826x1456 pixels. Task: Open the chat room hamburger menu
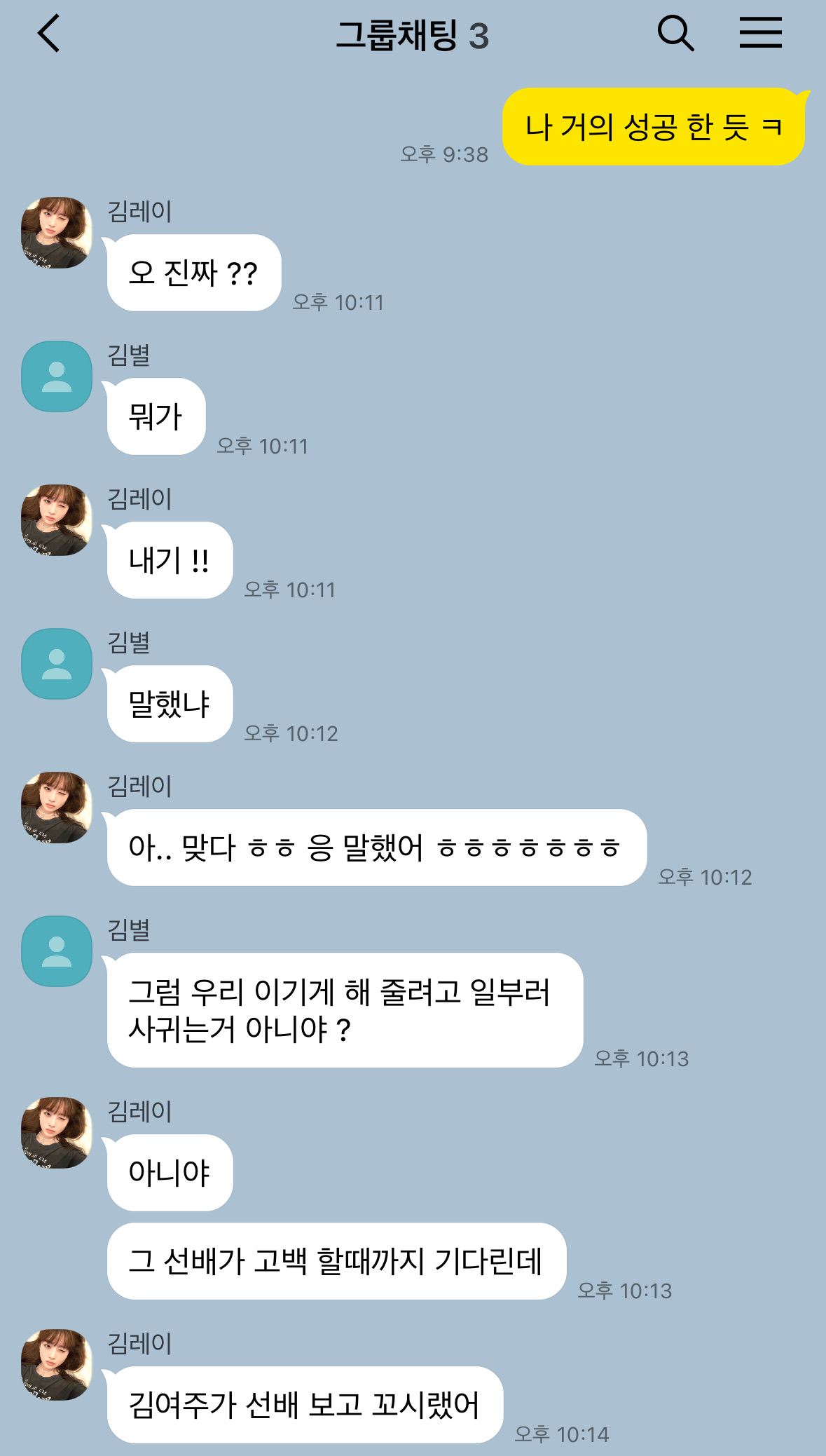(760, 33)
